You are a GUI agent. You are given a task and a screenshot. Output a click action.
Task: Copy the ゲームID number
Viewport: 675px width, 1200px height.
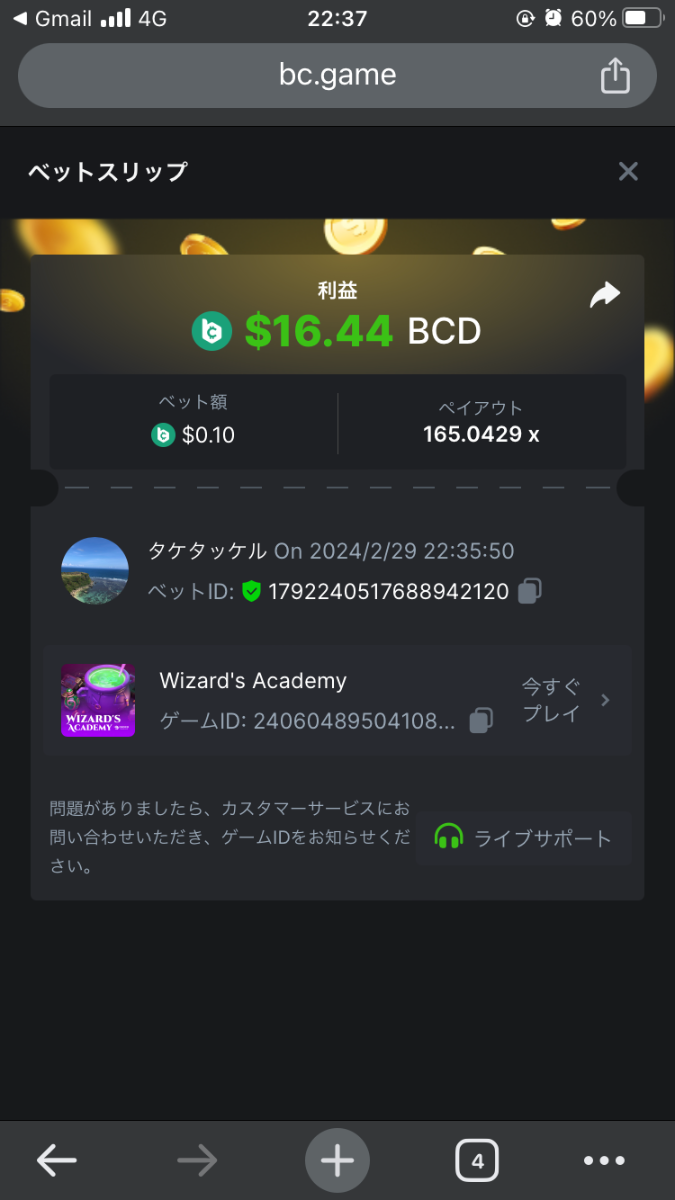(482, 720)
